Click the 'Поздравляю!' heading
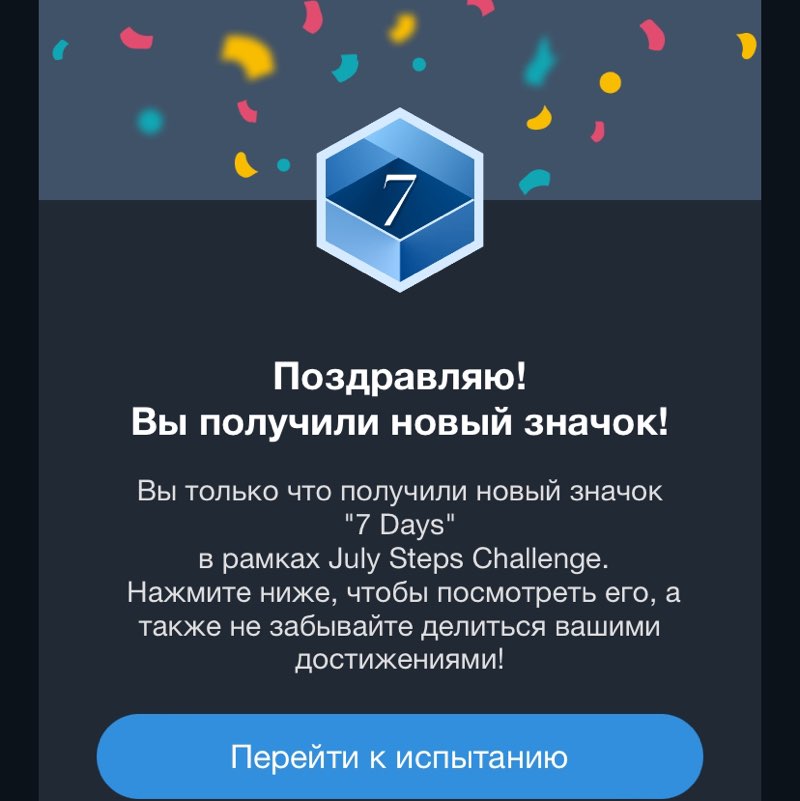 [400, 377]
